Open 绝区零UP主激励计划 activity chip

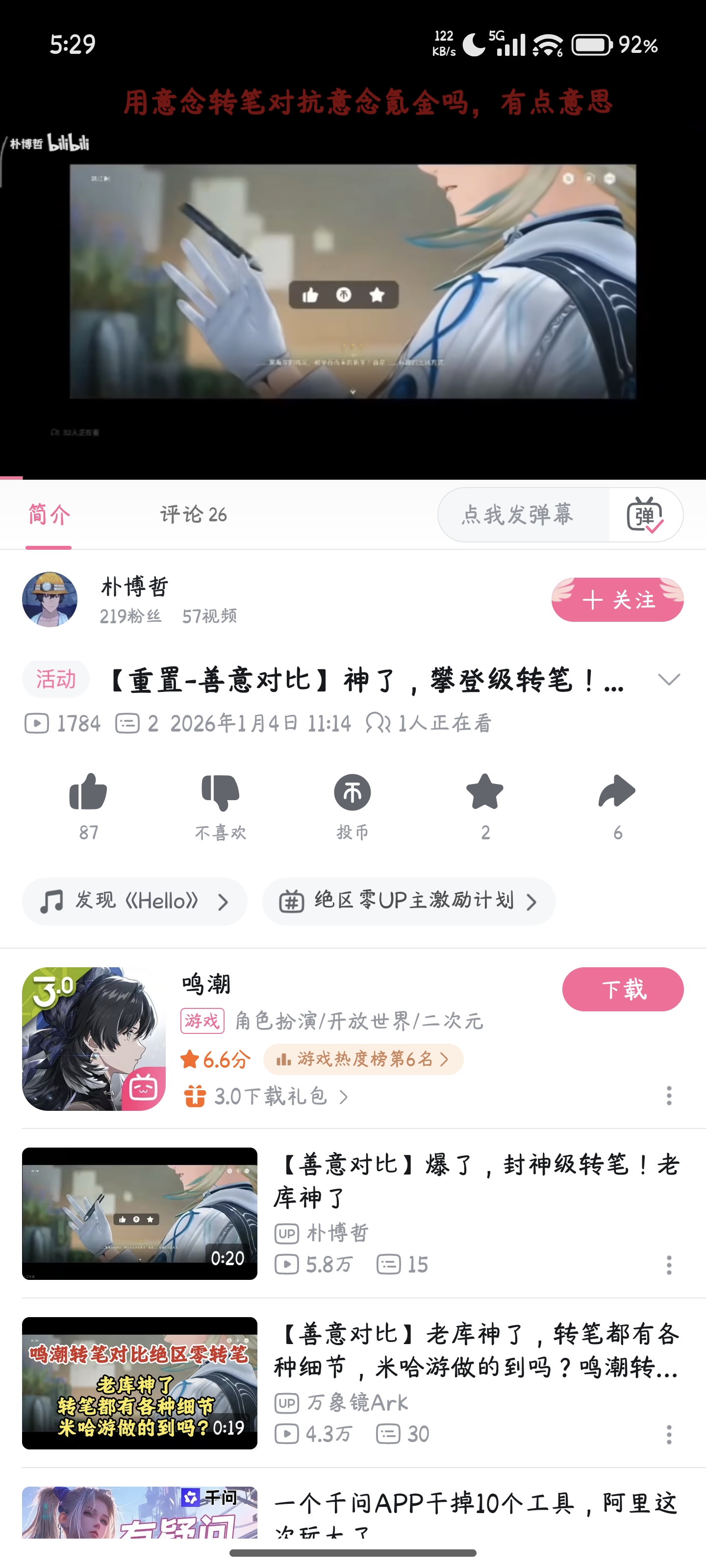(409, 901)
